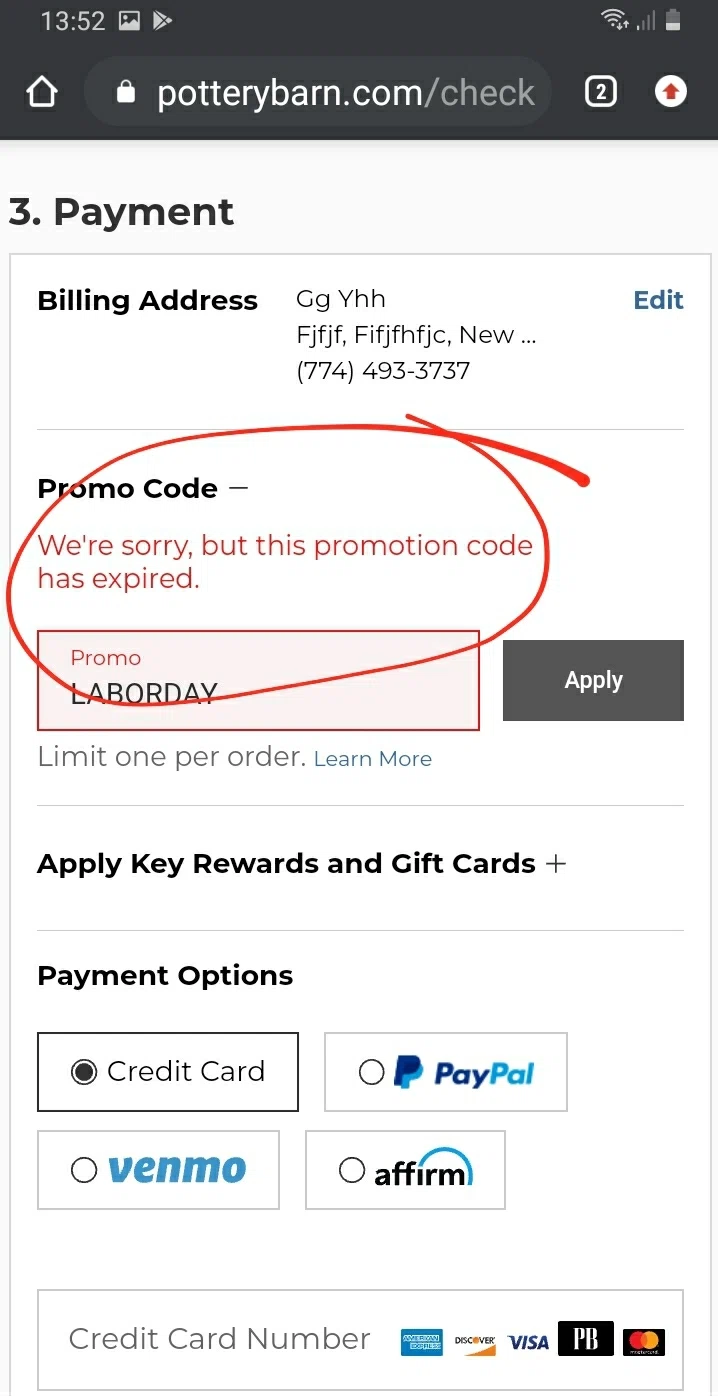Viewport: 718px width, 1396px height.
Task: Pick Affirm as payment method
Action: tap(405, 1170)
